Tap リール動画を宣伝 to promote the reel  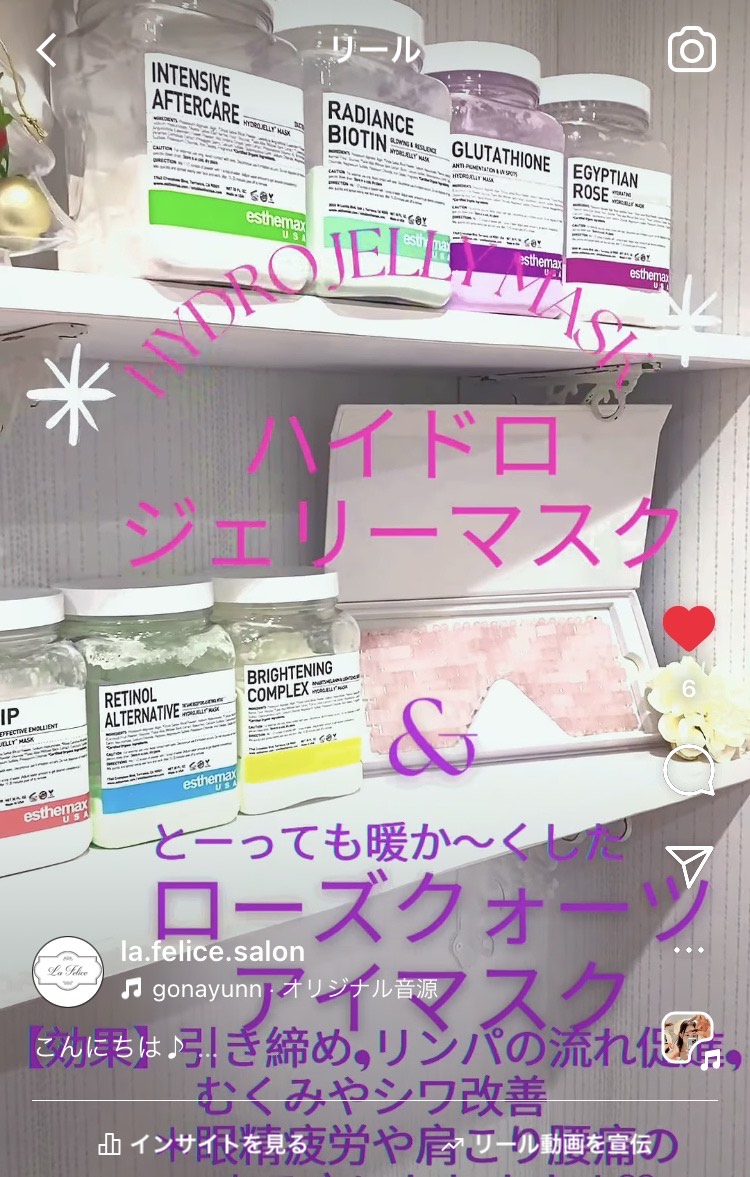point(547,1143)
